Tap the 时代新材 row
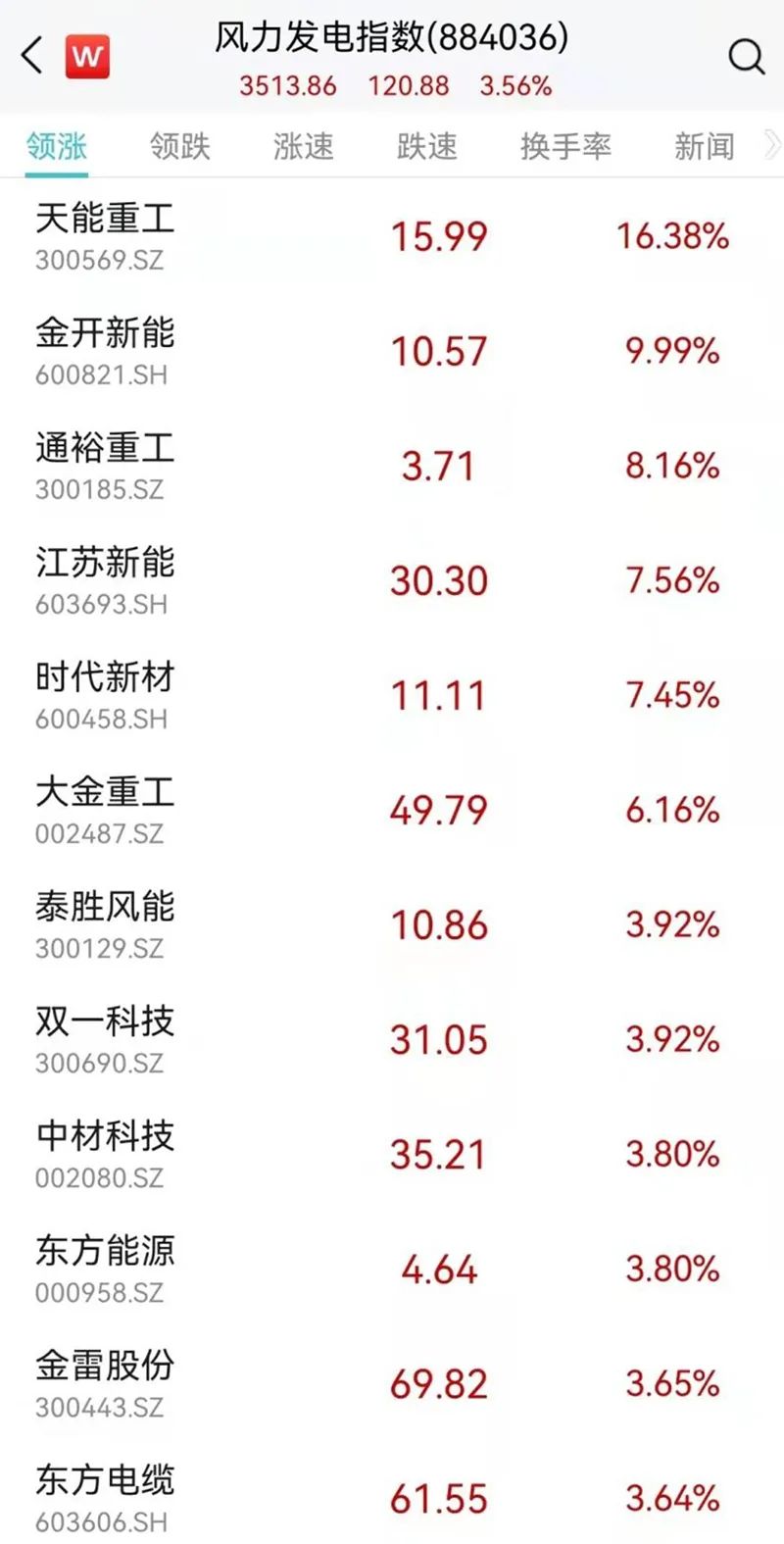The image size is (784, 1544). pyautogui.click(x=392, y=695)
